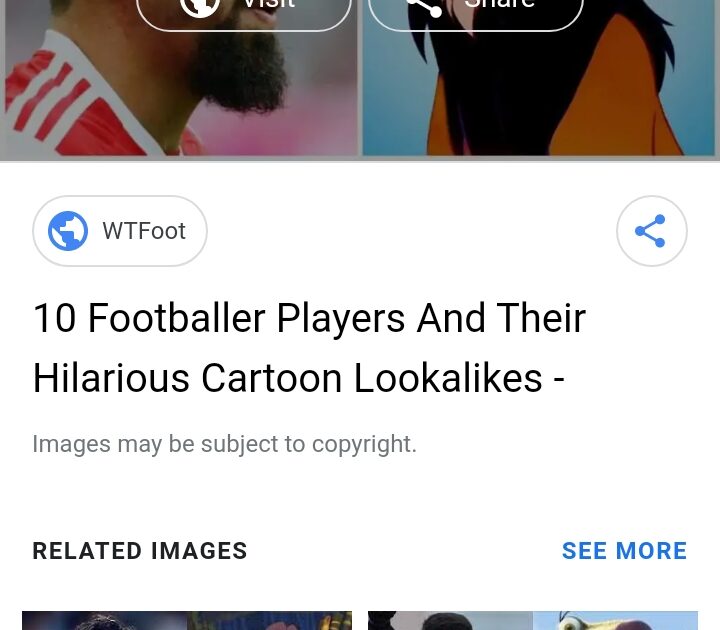Open the '10 Footballer Players' article title
Screen dimensions: 720x630
pyautogui.click(x=308, y=348)
